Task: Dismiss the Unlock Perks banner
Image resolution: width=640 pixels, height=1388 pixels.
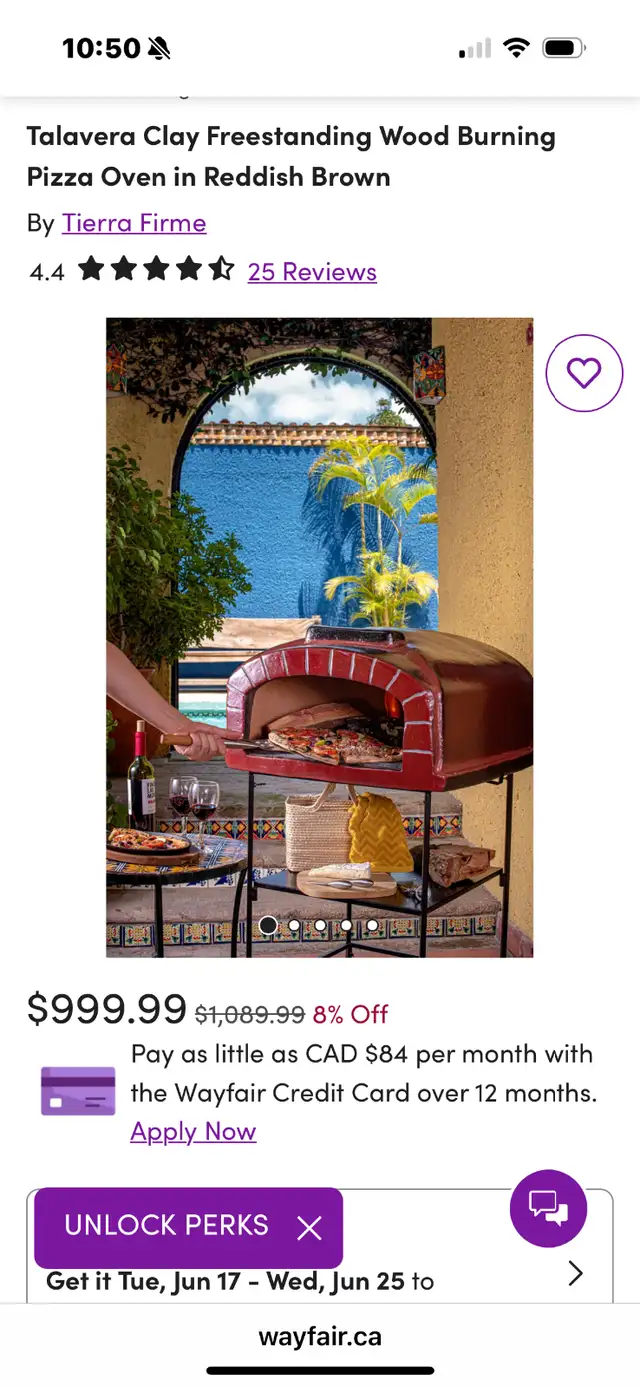Action: tap(309, 1228)
